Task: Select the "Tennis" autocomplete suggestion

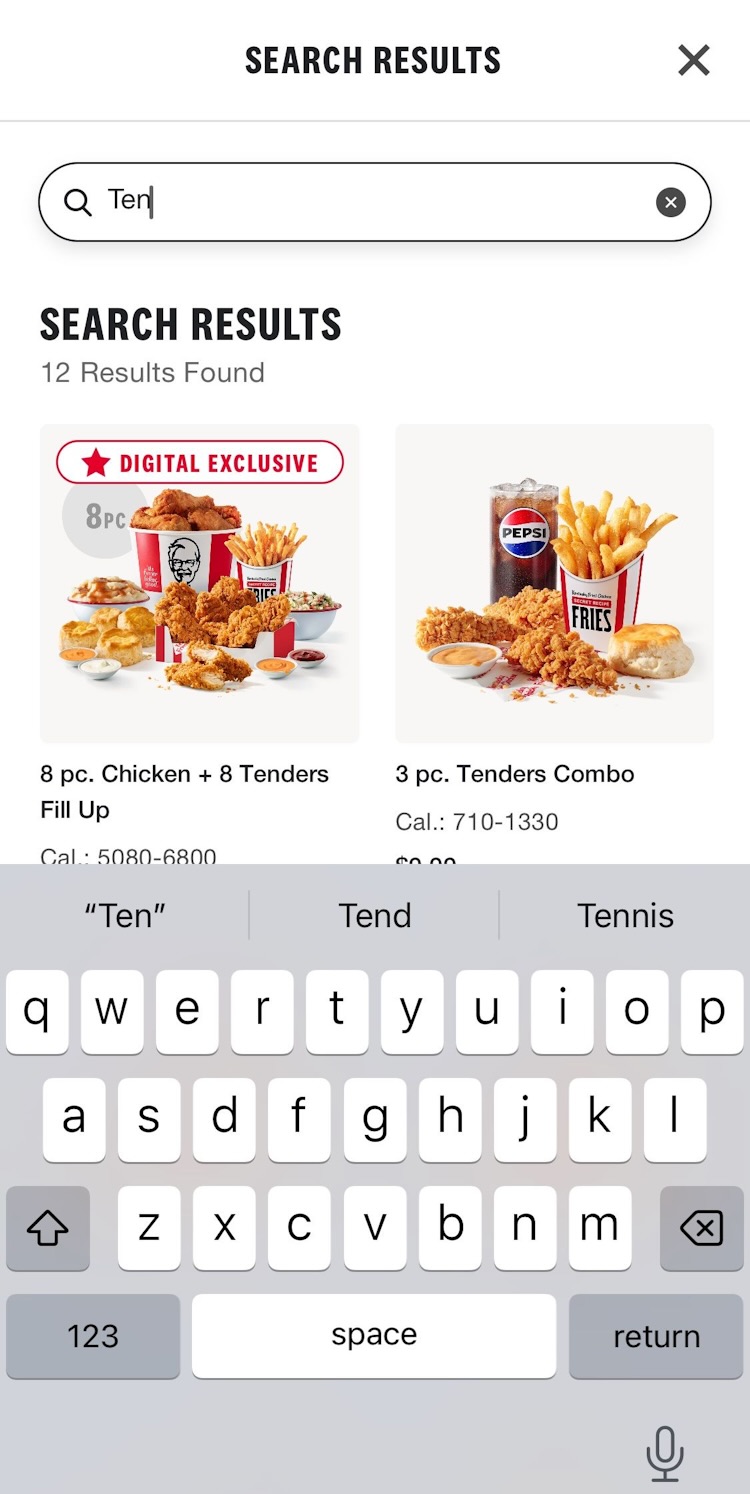Action: pyautogui.click(x=625, y=915)
